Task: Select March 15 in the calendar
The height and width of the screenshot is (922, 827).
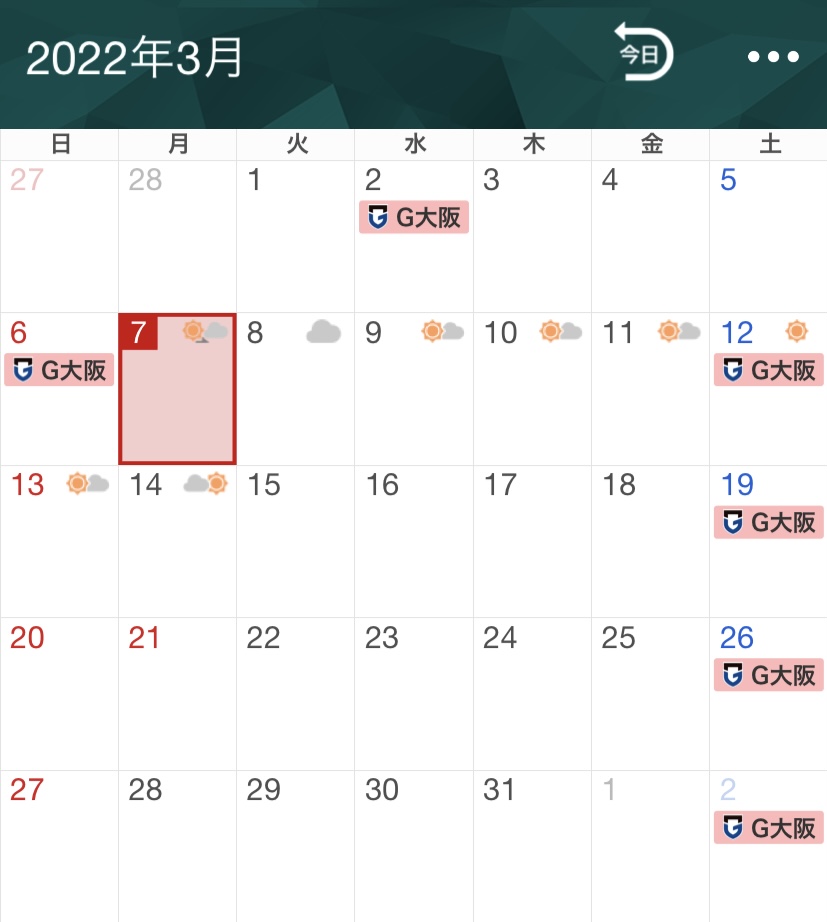Action: [x=295, y=542]
